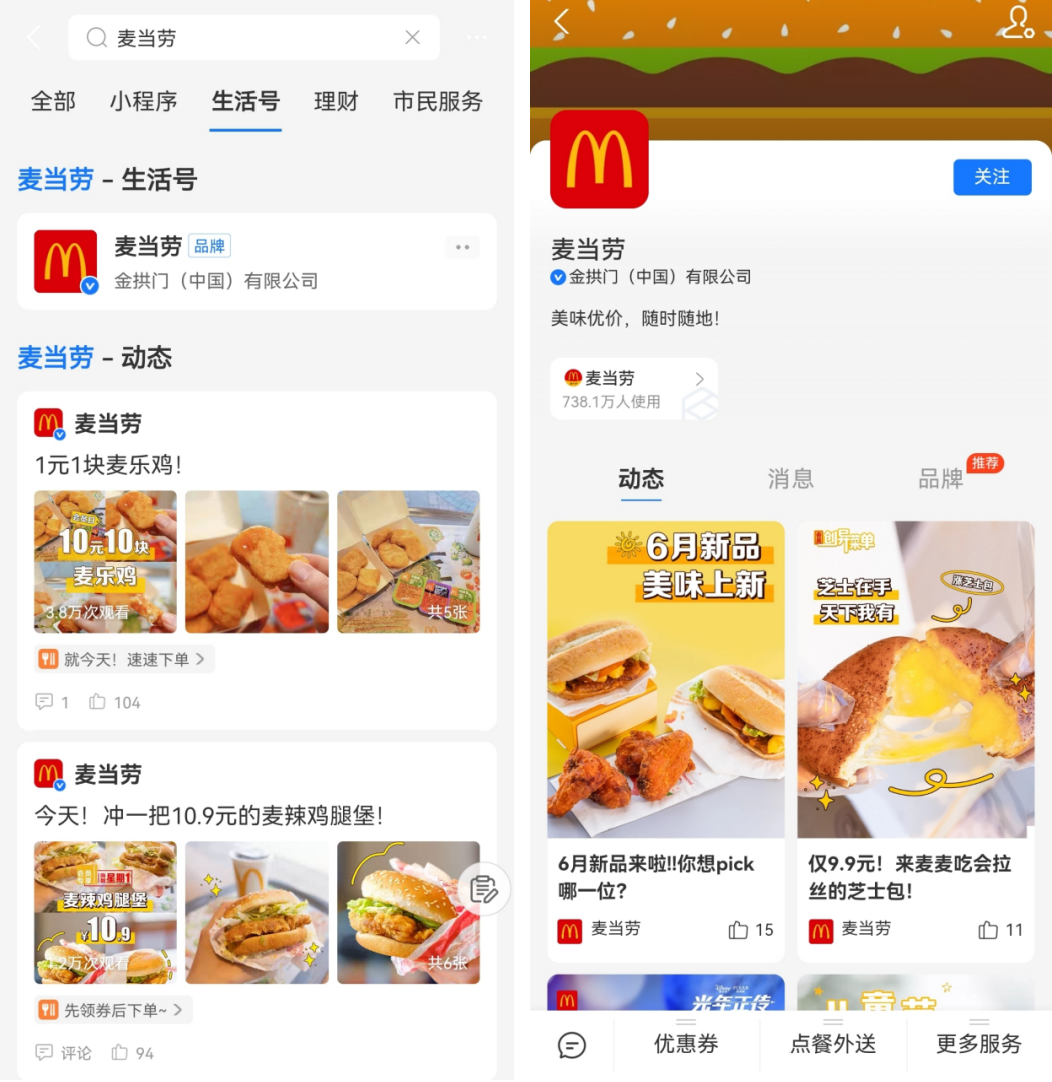Open the 理财 tab
The image size is (1052, 1082).
pyautogui.click(x=336, y=101)
